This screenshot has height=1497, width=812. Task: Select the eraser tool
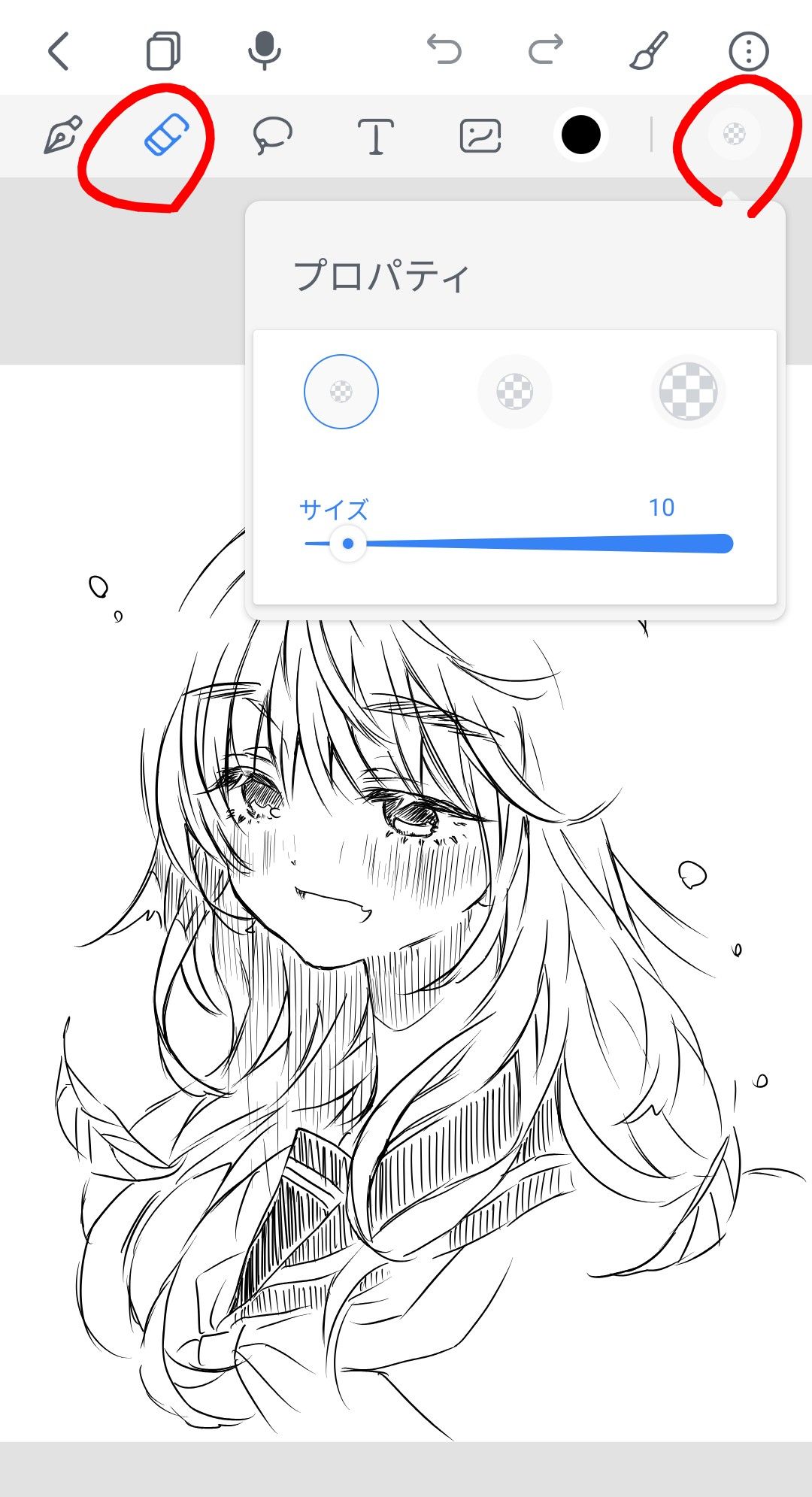(166, 136)
